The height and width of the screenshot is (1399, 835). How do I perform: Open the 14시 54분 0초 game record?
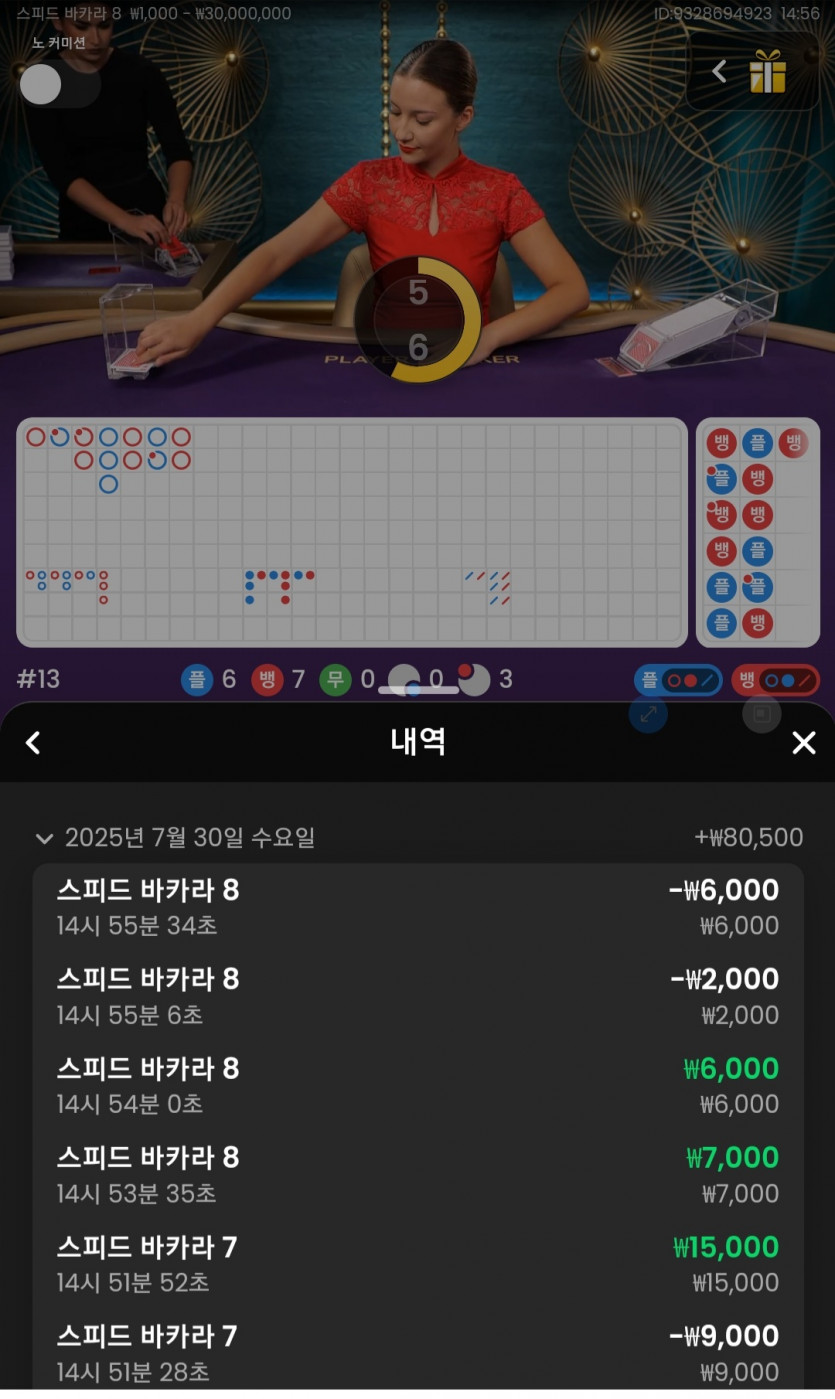click(417, 1085)
